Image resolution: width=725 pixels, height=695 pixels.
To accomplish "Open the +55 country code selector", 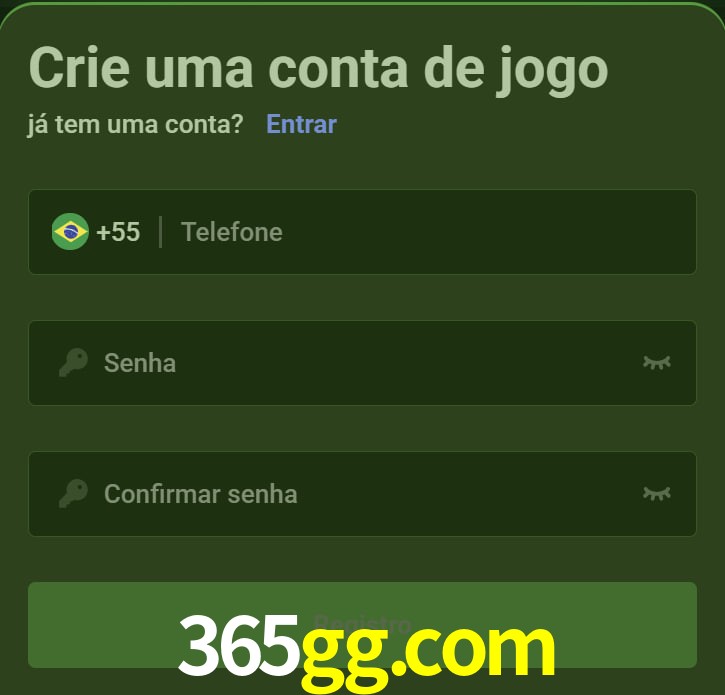I will pyautogui.click(x=97, y=232).
